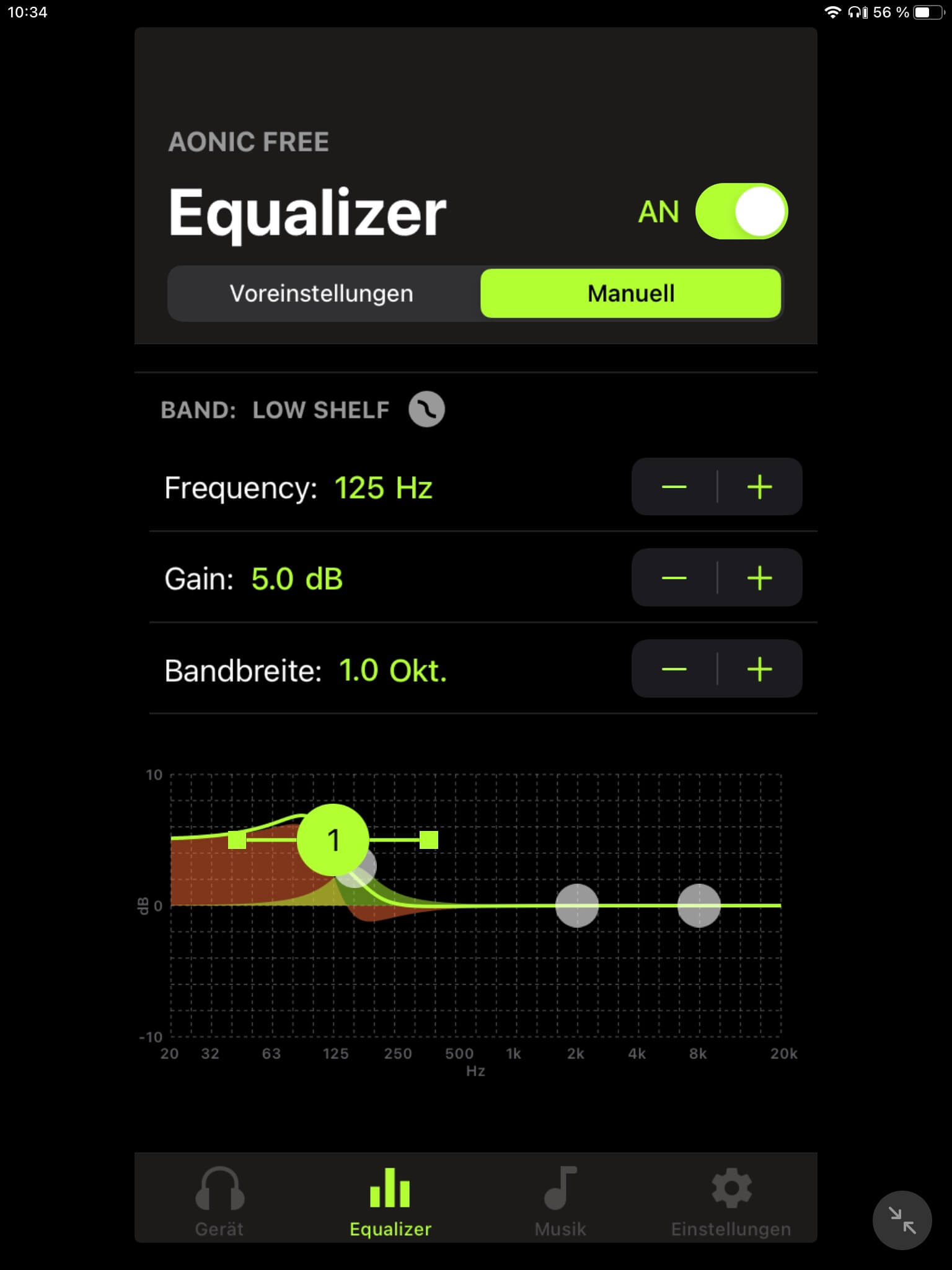Viewport: 952px width, 1270px height.
Task: Select the band point at 8k
Action: tap(699, 905)
